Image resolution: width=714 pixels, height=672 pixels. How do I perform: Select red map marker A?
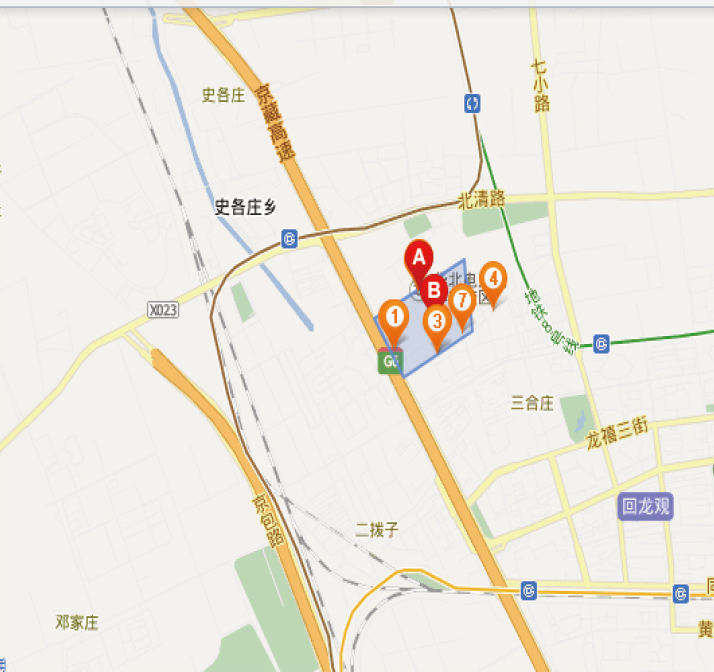tap(419, 257)
